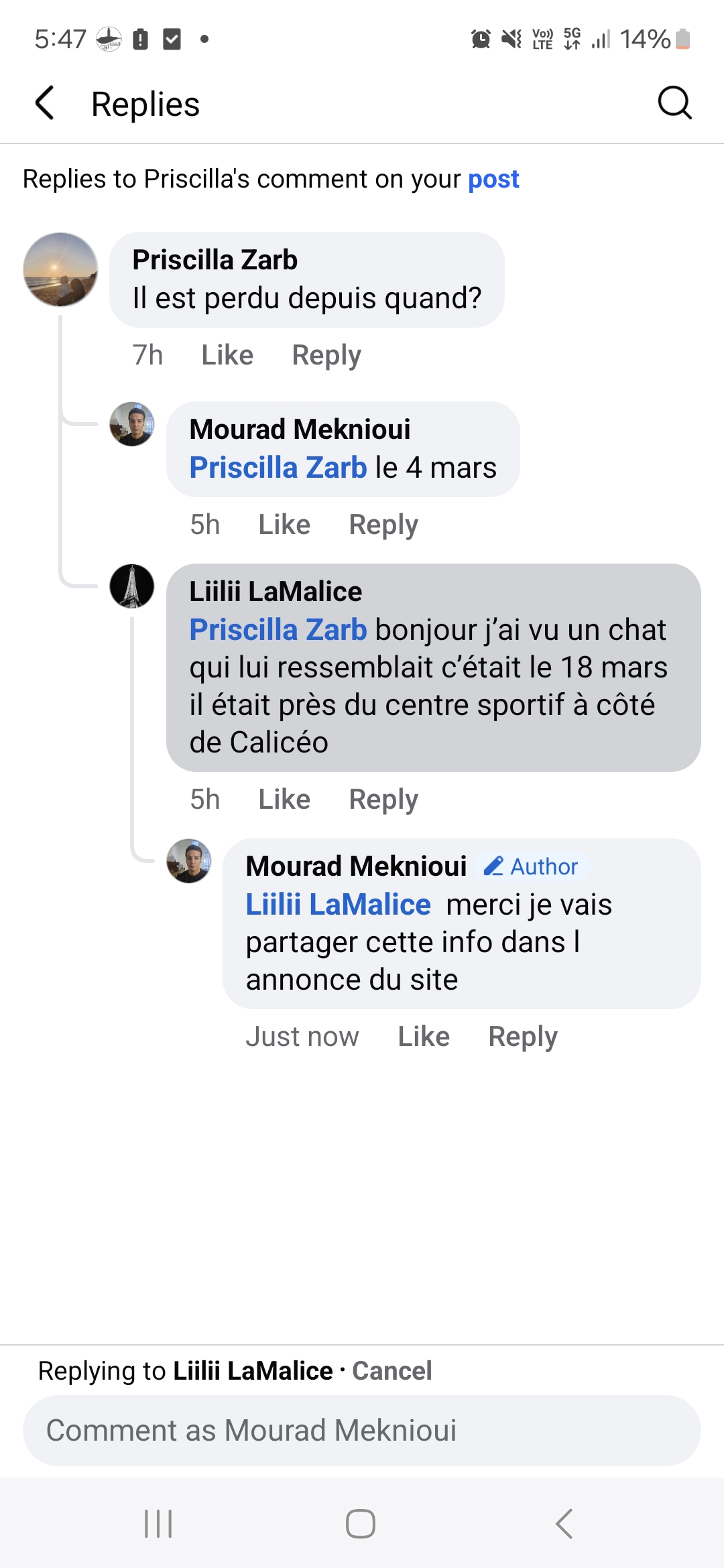
Task: Open Priscilla Zarb's profile picture
Action: click(x=60, y=269)
